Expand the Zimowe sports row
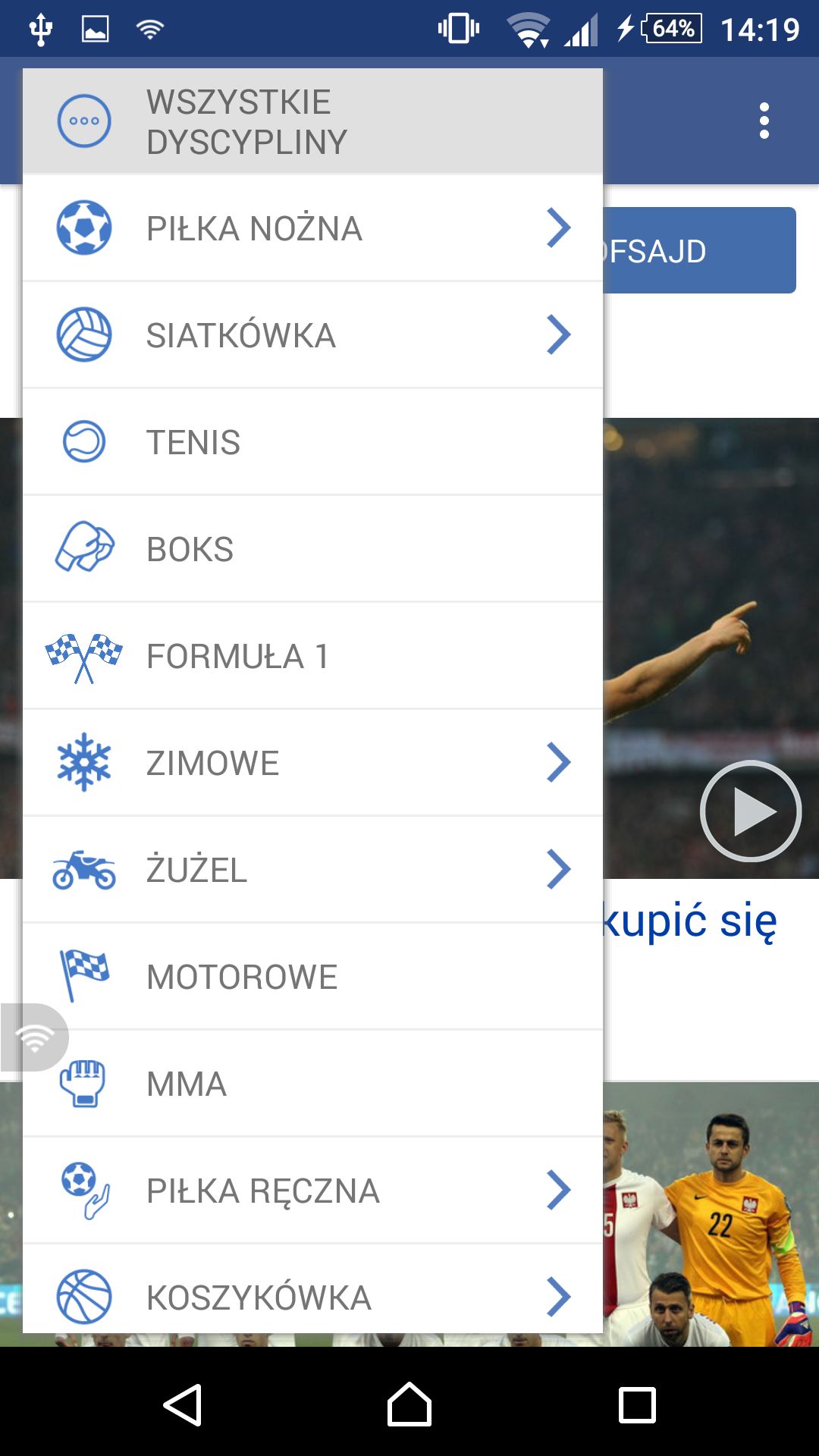 point(559,762)
